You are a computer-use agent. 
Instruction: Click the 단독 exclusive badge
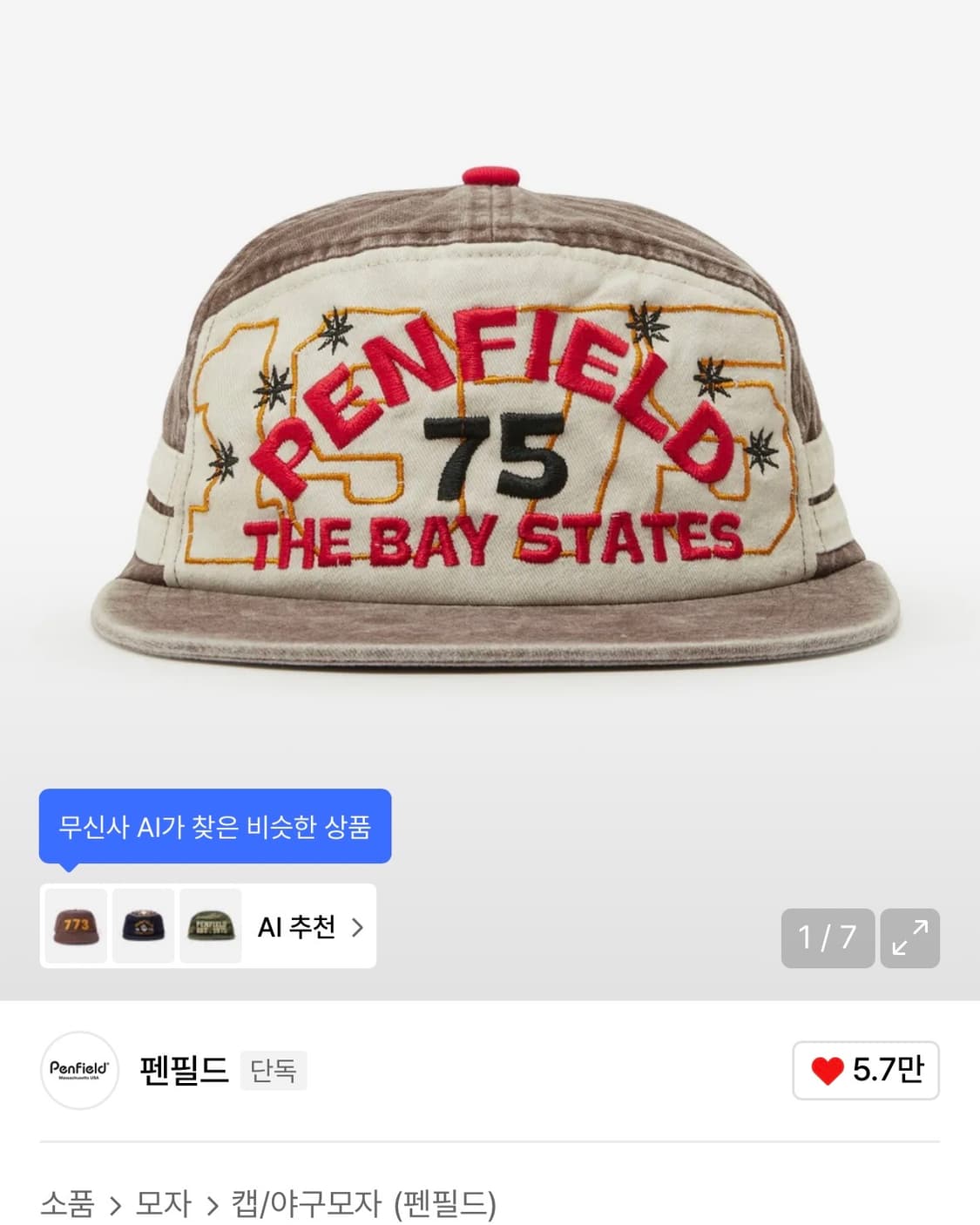click(273, 1071)
